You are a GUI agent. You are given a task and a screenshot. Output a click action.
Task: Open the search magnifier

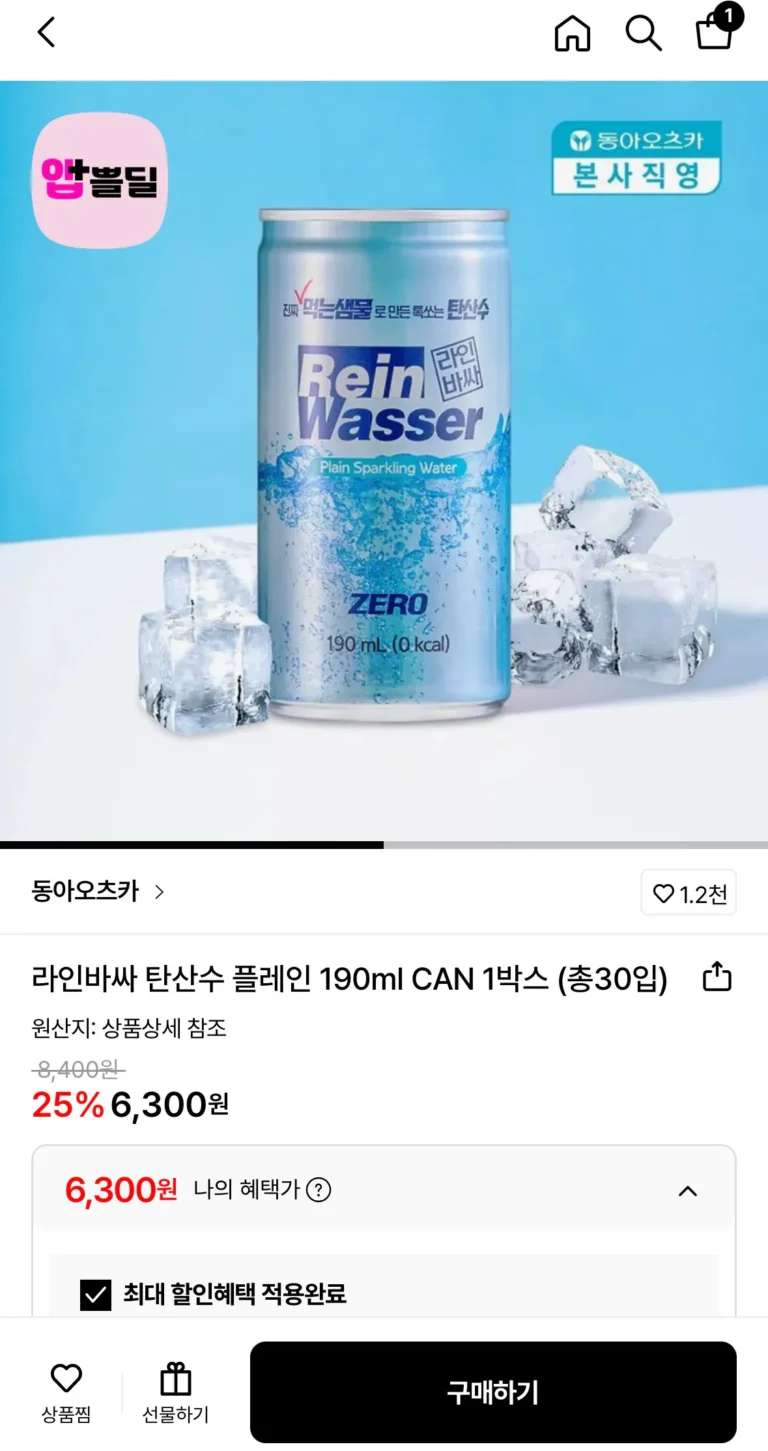click(x=643, y=33)
